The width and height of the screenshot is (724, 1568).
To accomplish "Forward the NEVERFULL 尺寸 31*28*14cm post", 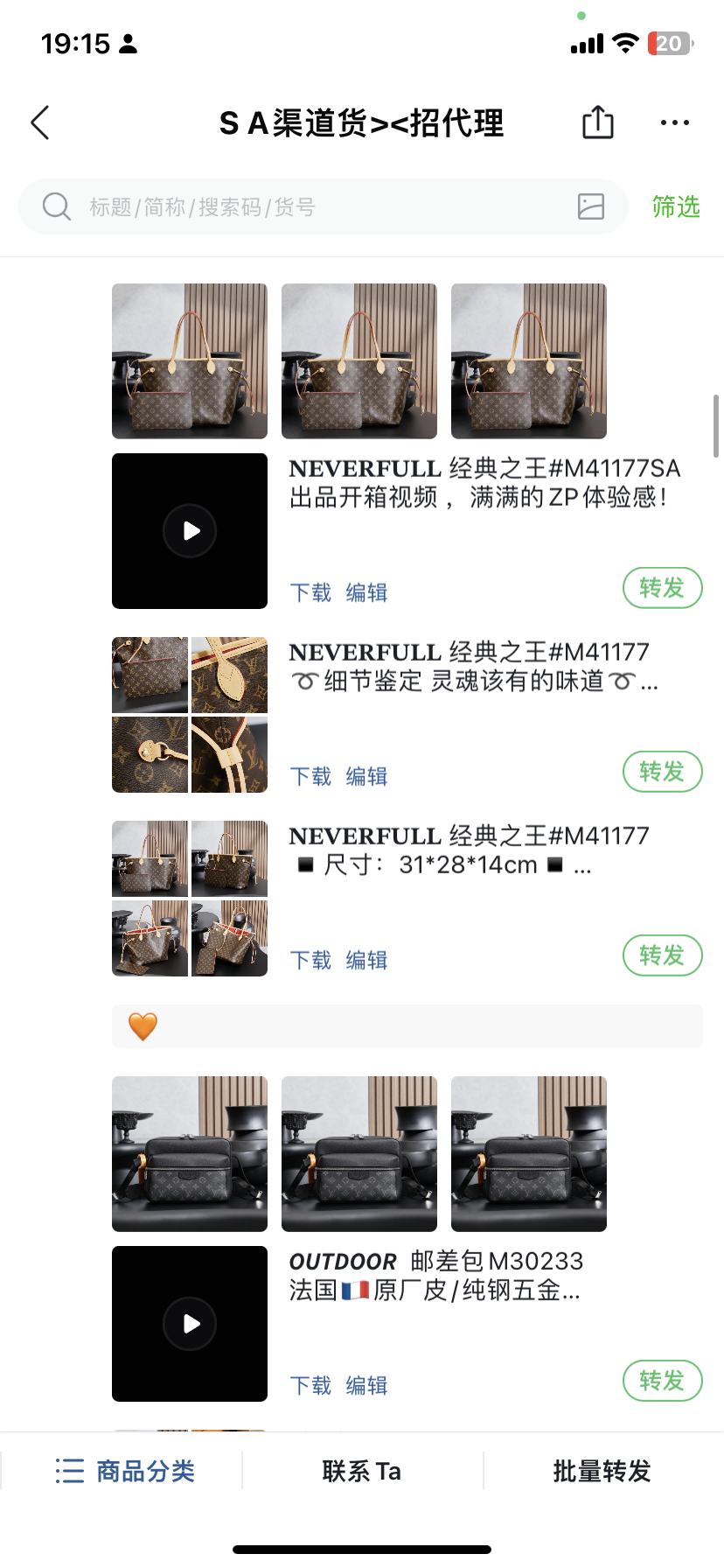I will coord(662,955).
